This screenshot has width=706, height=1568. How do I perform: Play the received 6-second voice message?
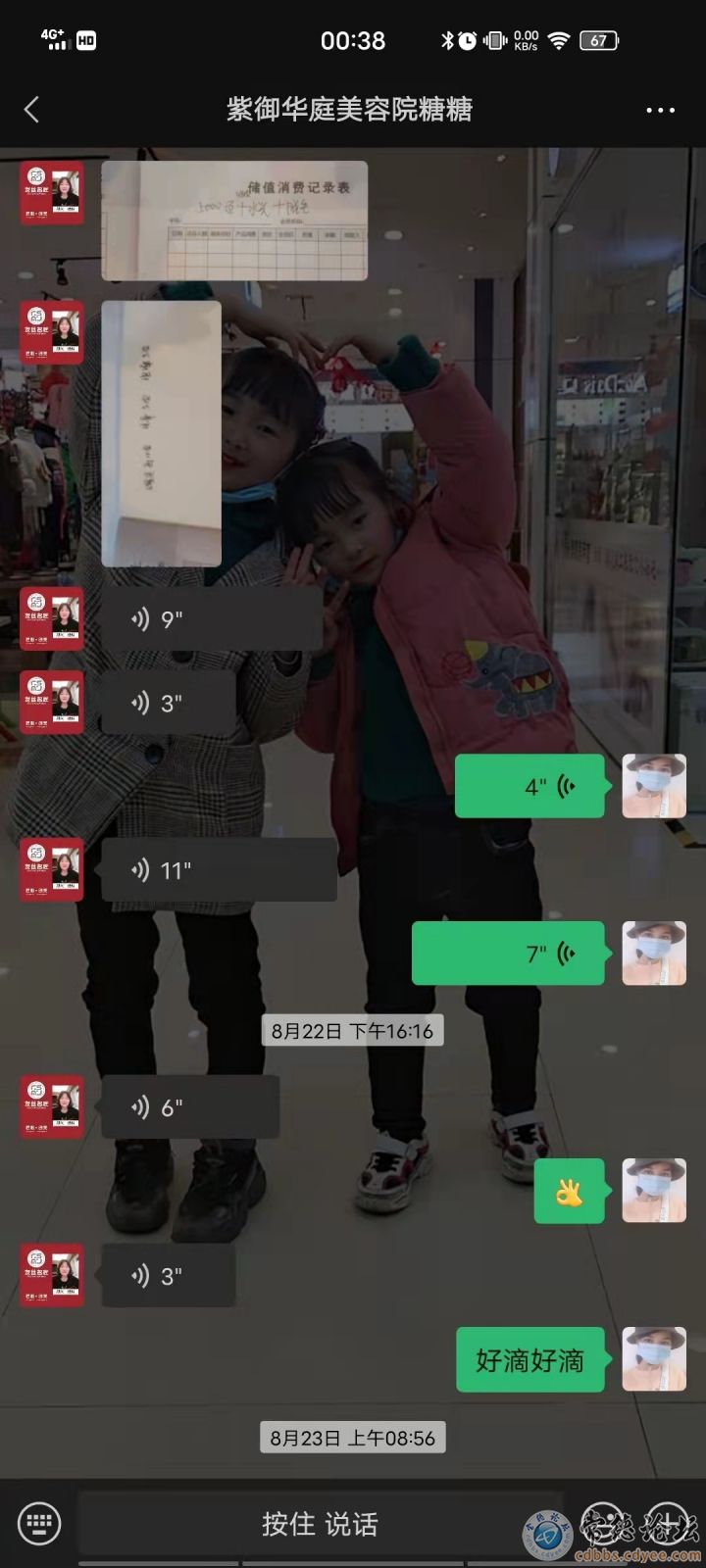[190, 1107]
